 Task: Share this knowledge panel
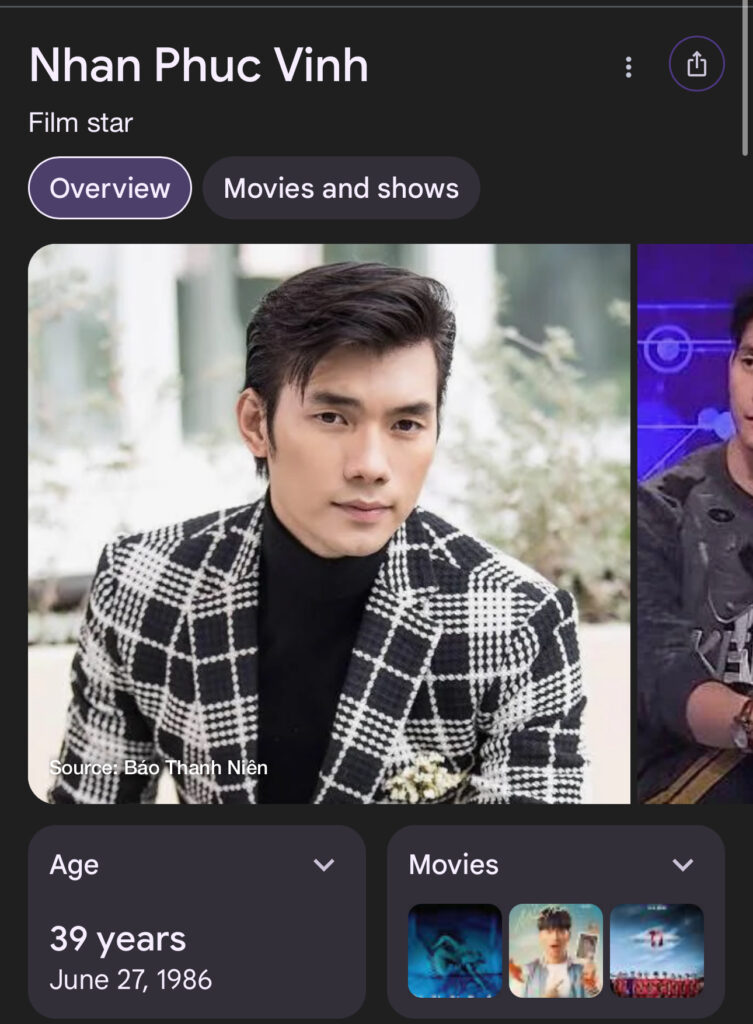point(696,65)
